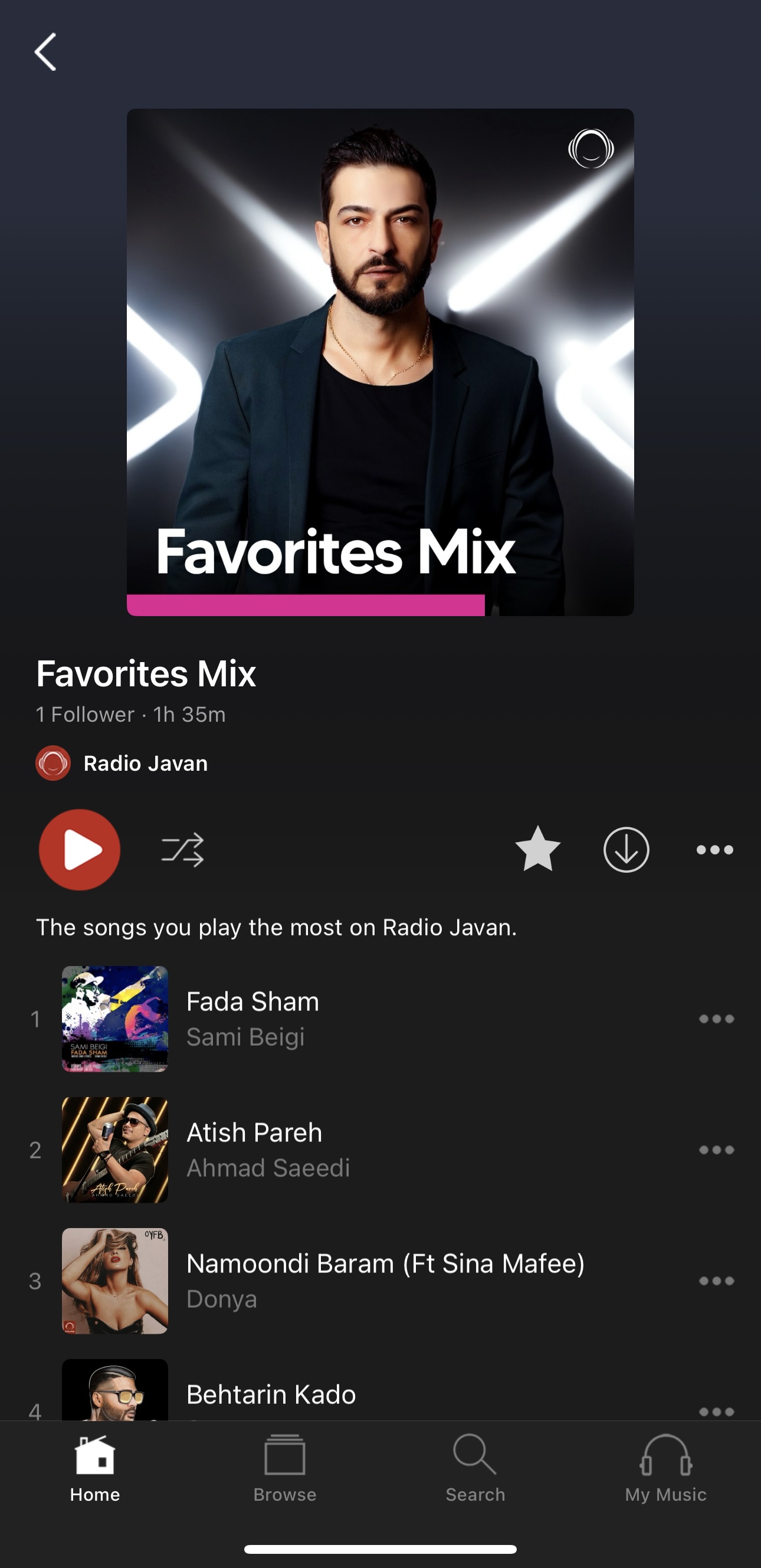
Task: Open options for Fada Sham
Action: (x=717, y=1019)
